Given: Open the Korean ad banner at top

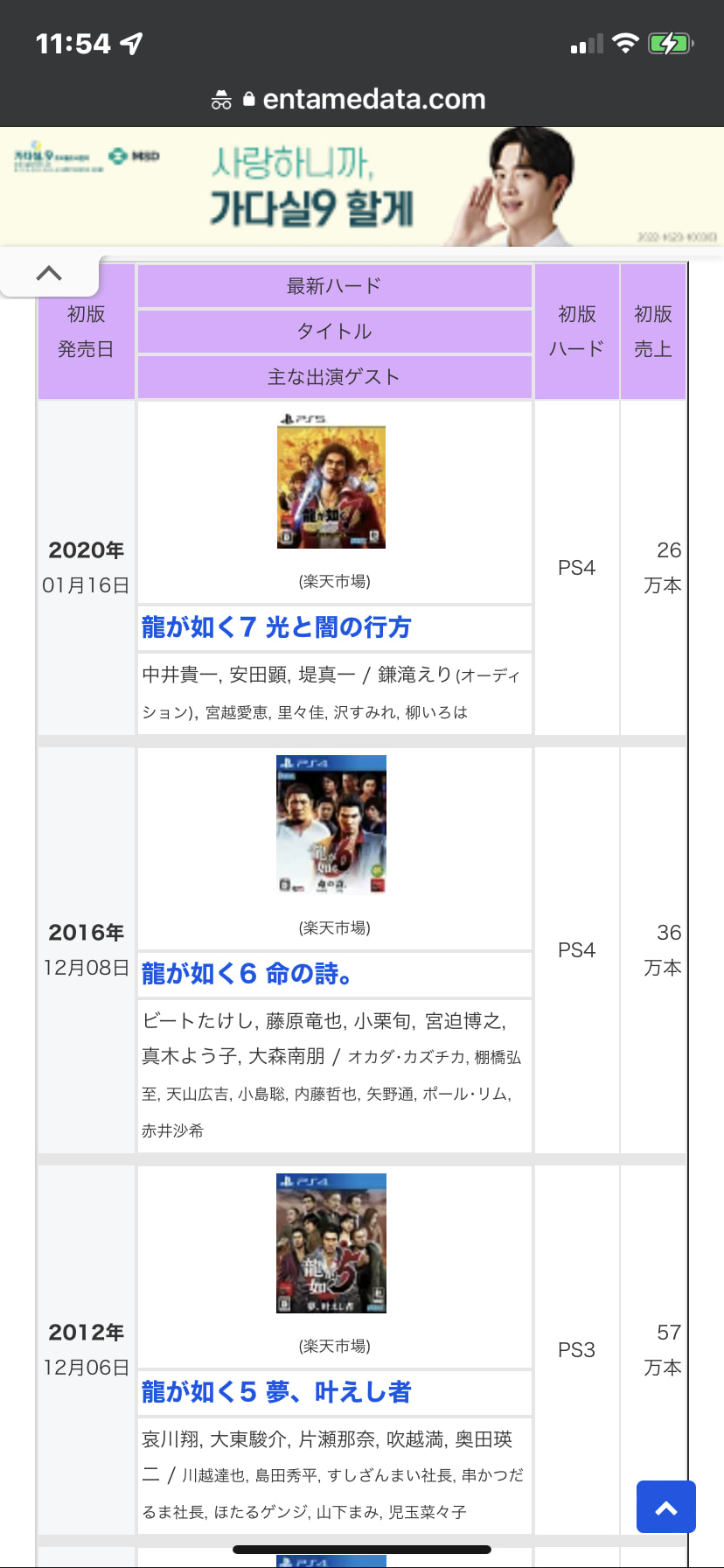Looking at the screenshot, I should click(x=362, y=186).
